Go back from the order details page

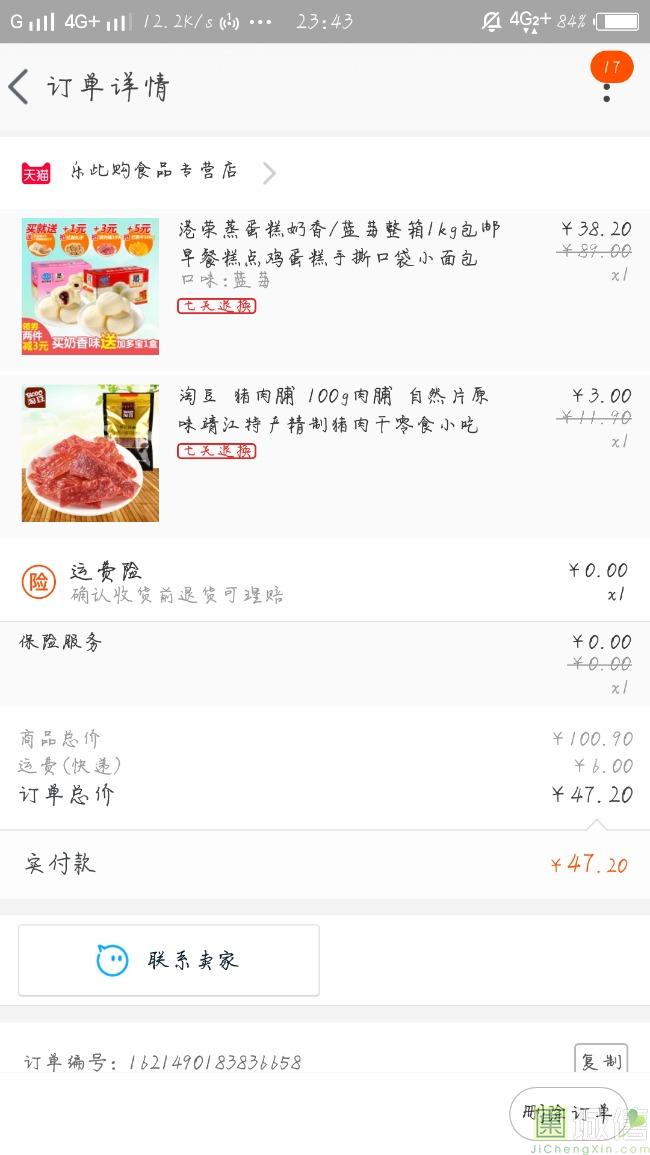click(x=19, y=87)
